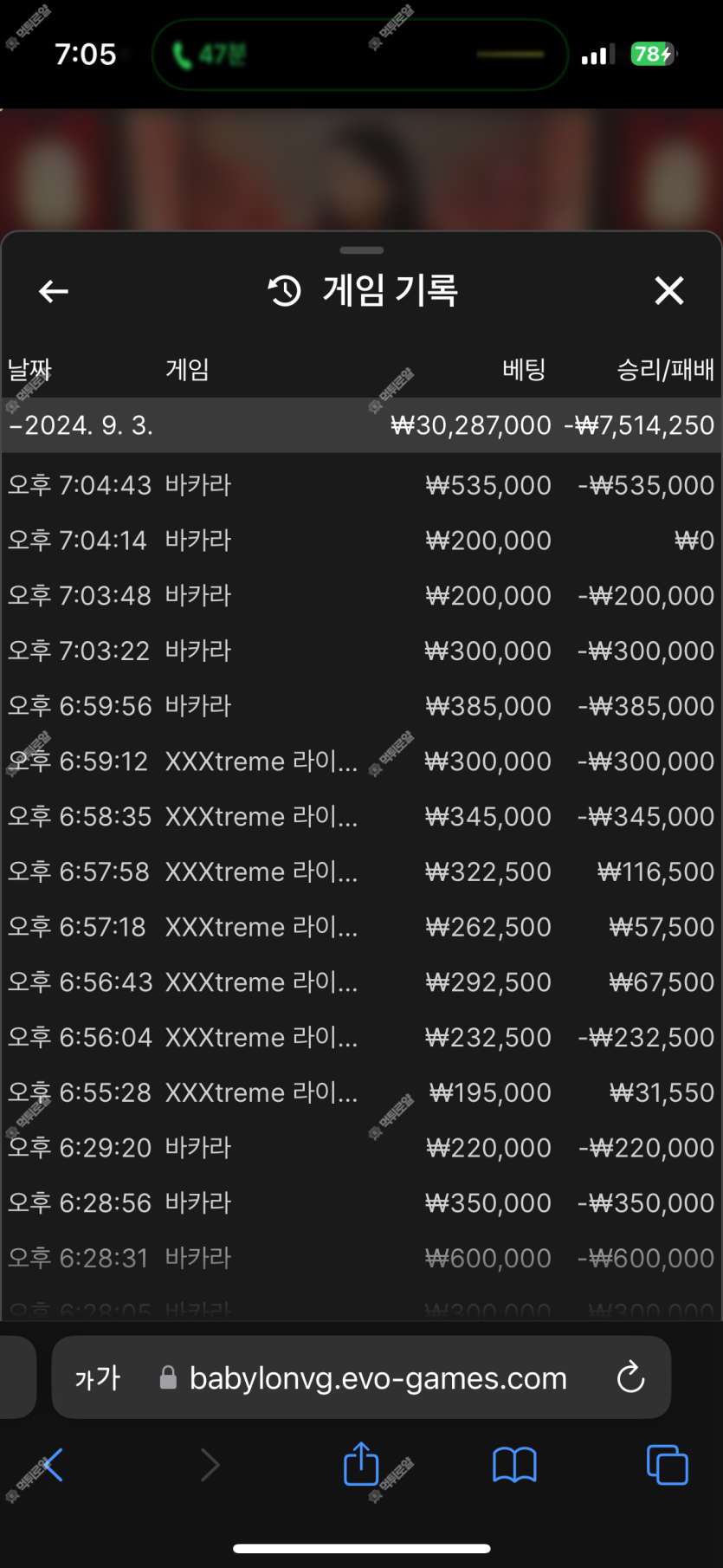Reload the page
The width and height of the screenshot is (723, 1568).
pyautogui.click(x=630, y=1377)
